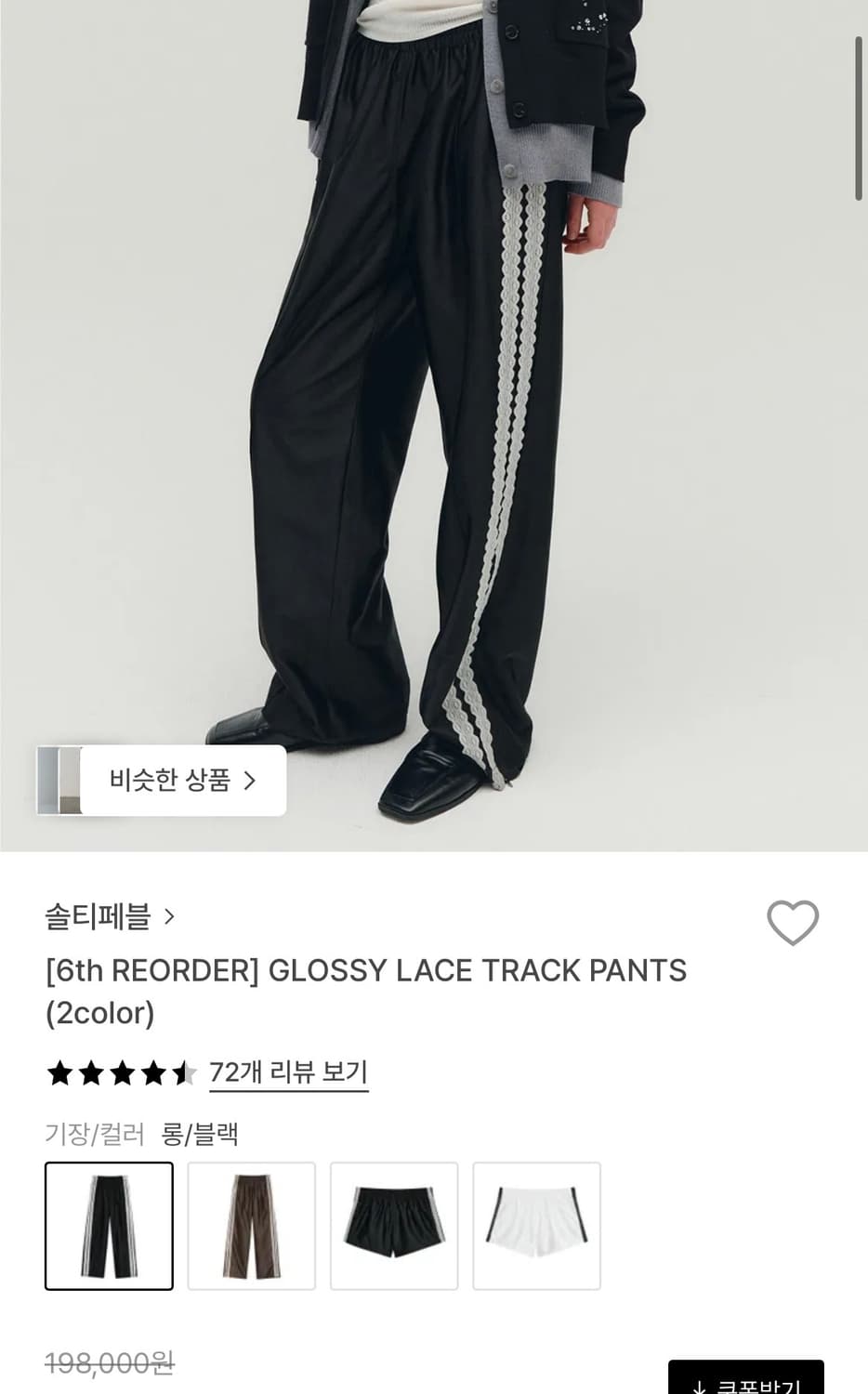Select the brown long pants option thumbnail
The width and height of the screenshot is (868, 1394).
point(252,1225)
